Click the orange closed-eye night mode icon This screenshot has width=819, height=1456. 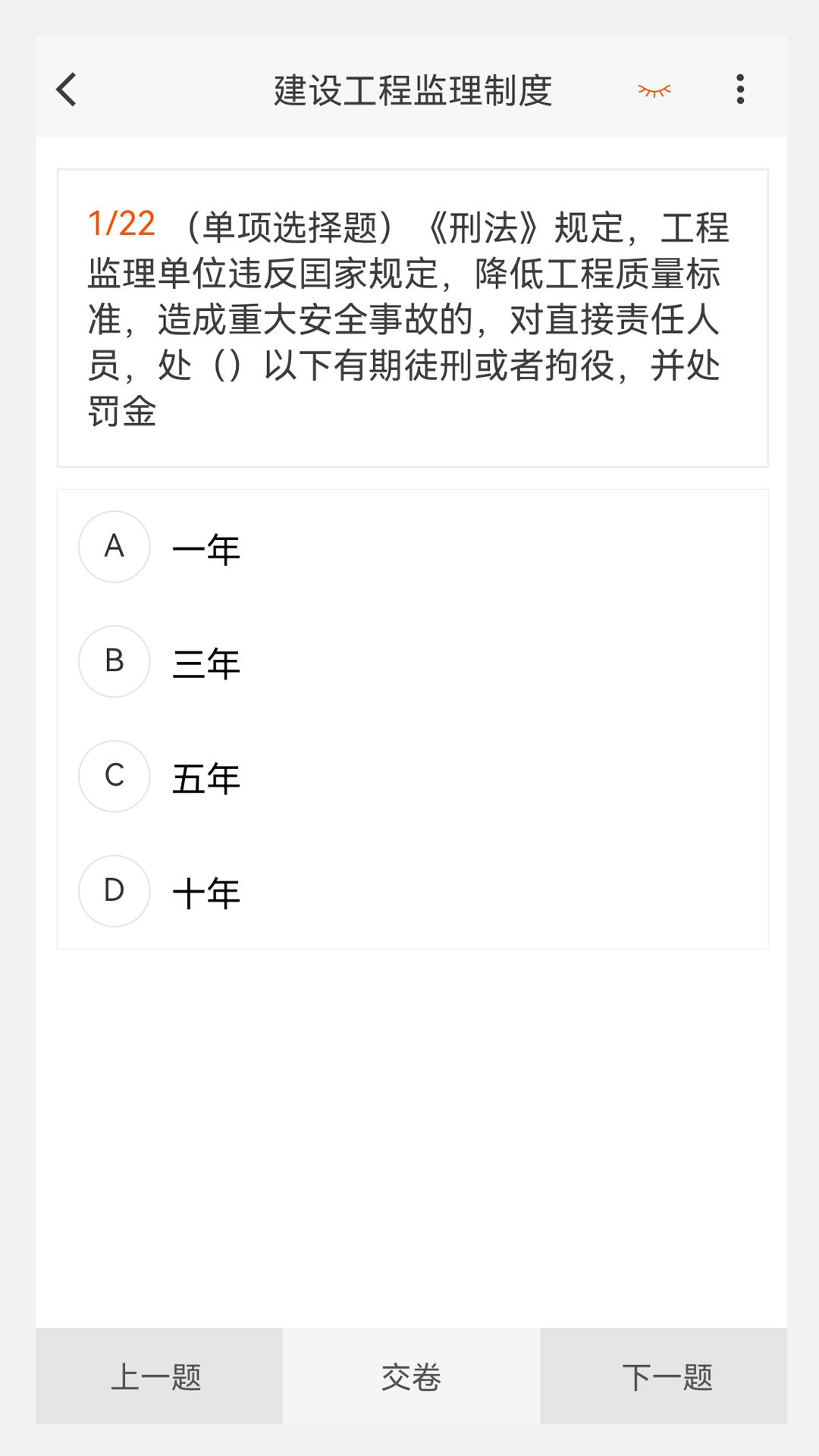click(654, 91)
